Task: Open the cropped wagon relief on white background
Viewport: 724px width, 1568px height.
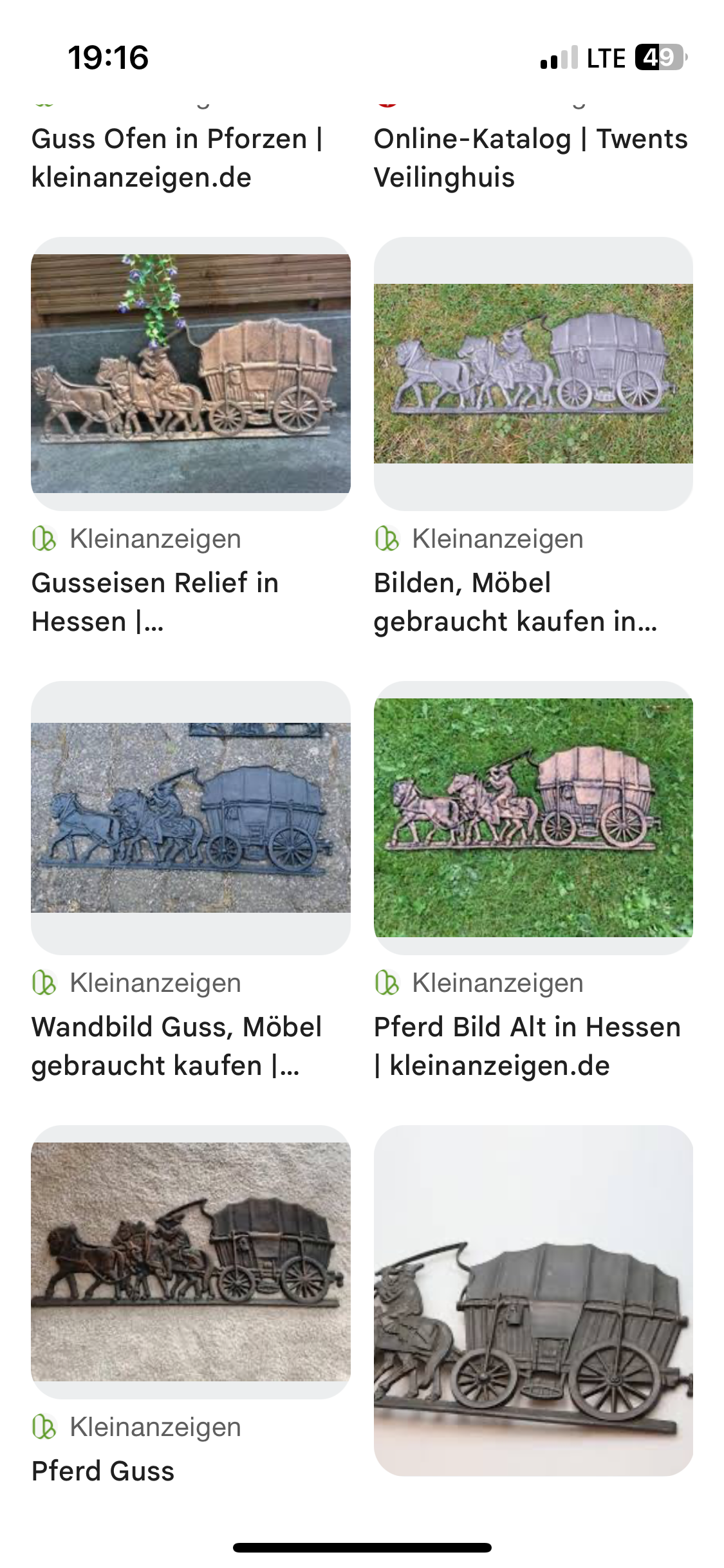Action: pos(534,1300)
